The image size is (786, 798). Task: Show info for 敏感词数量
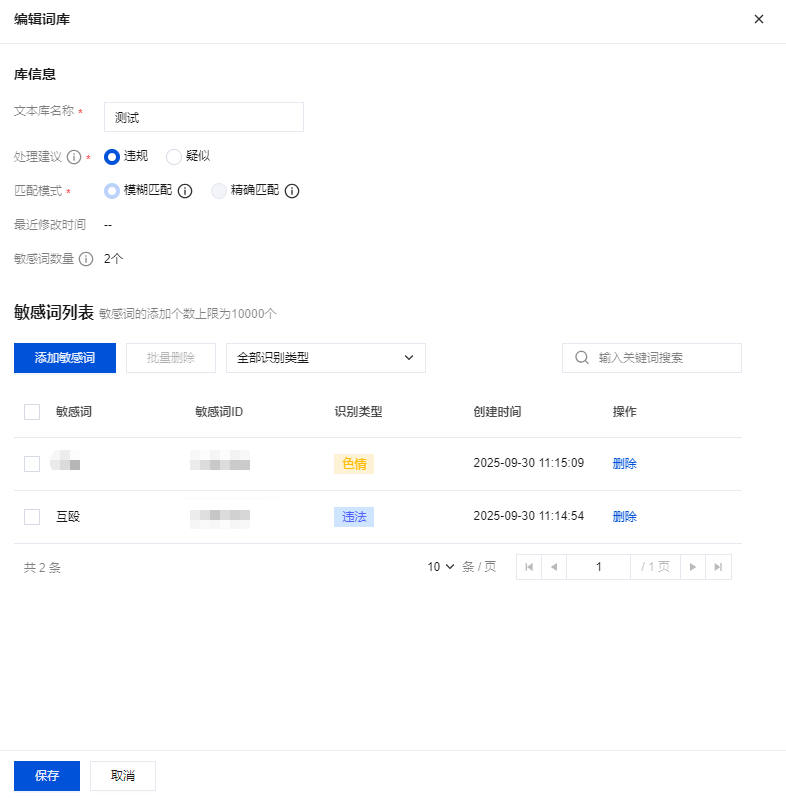[86, 259]
